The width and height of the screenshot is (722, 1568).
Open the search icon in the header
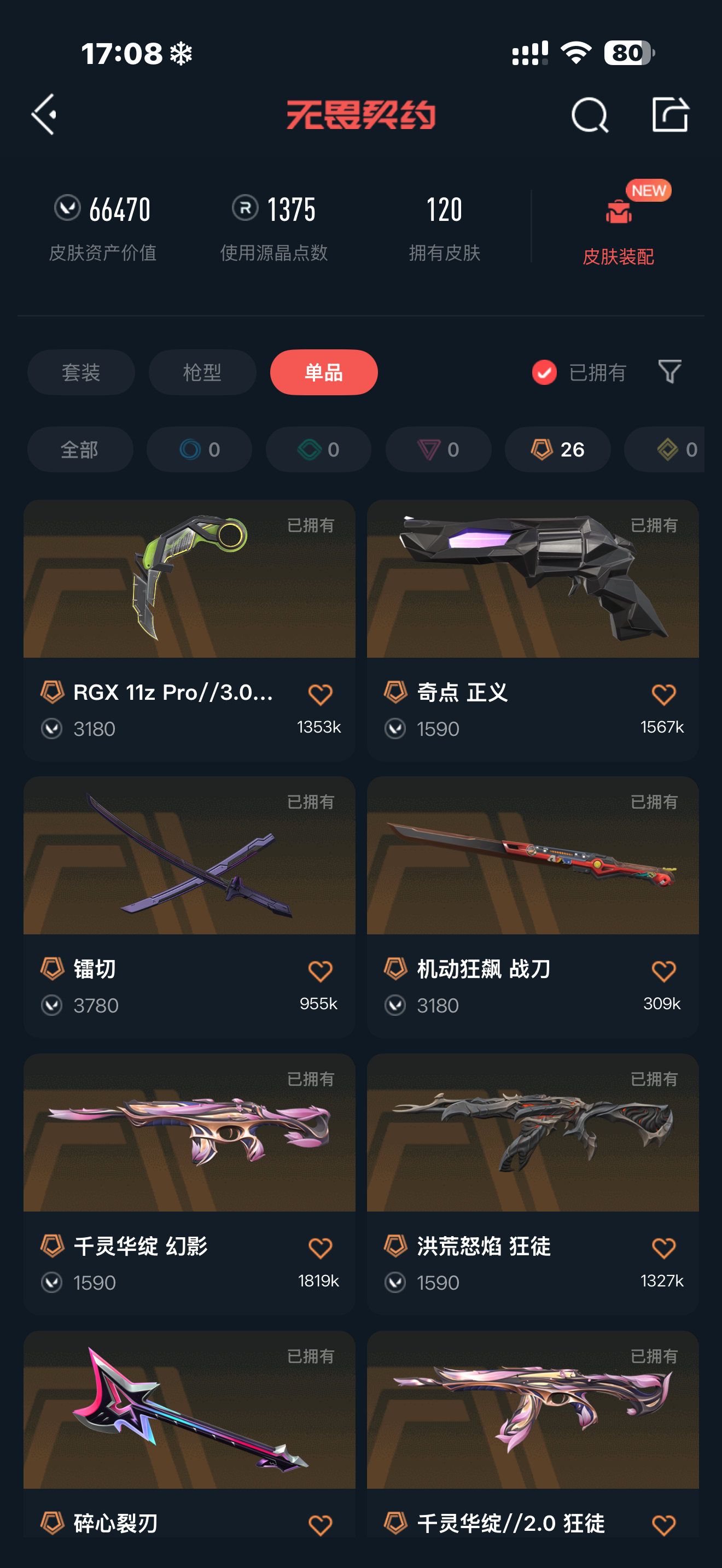point(589,114)
